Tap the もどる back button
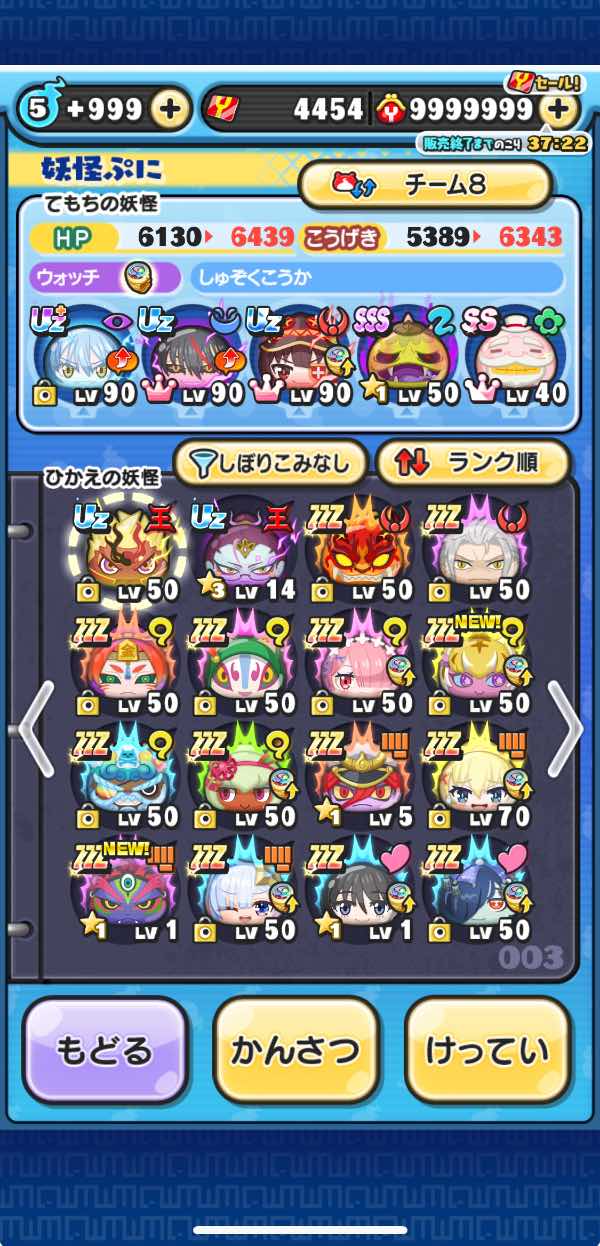The height and width of the screenshot is (1246, 600). (105, 1050)
